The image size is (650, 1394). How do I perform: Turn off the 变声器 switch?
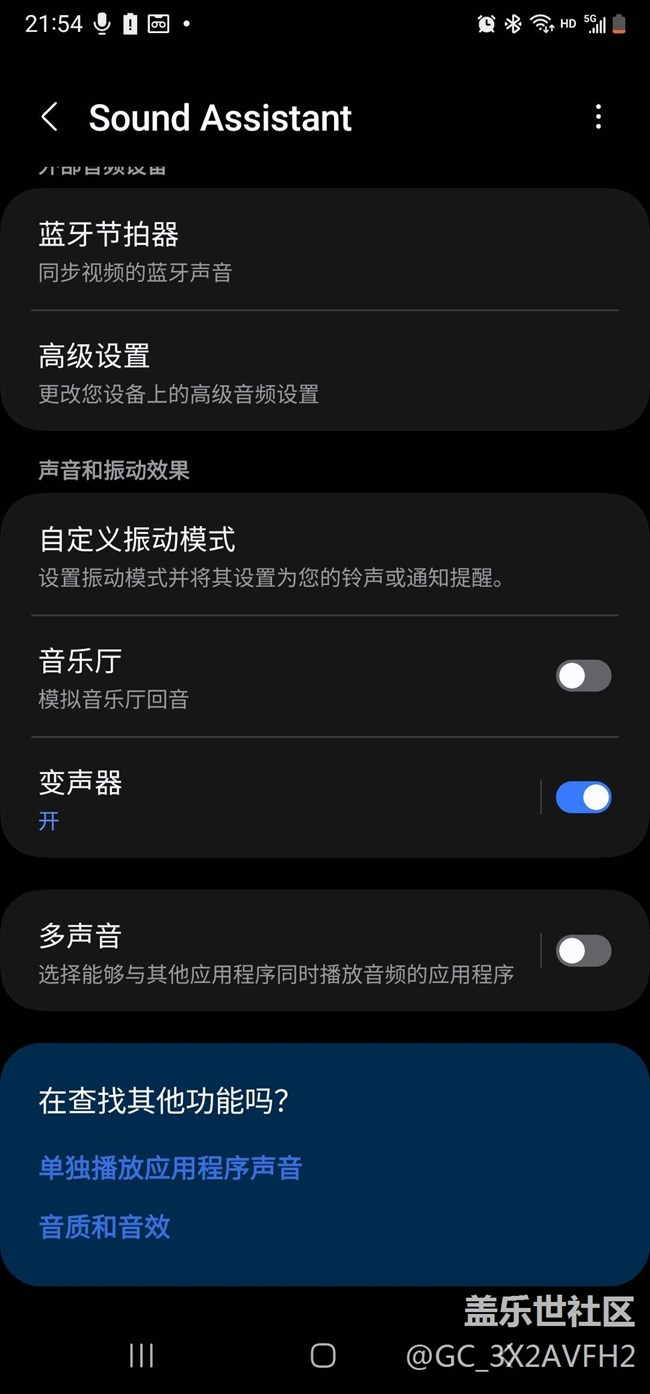583,797
